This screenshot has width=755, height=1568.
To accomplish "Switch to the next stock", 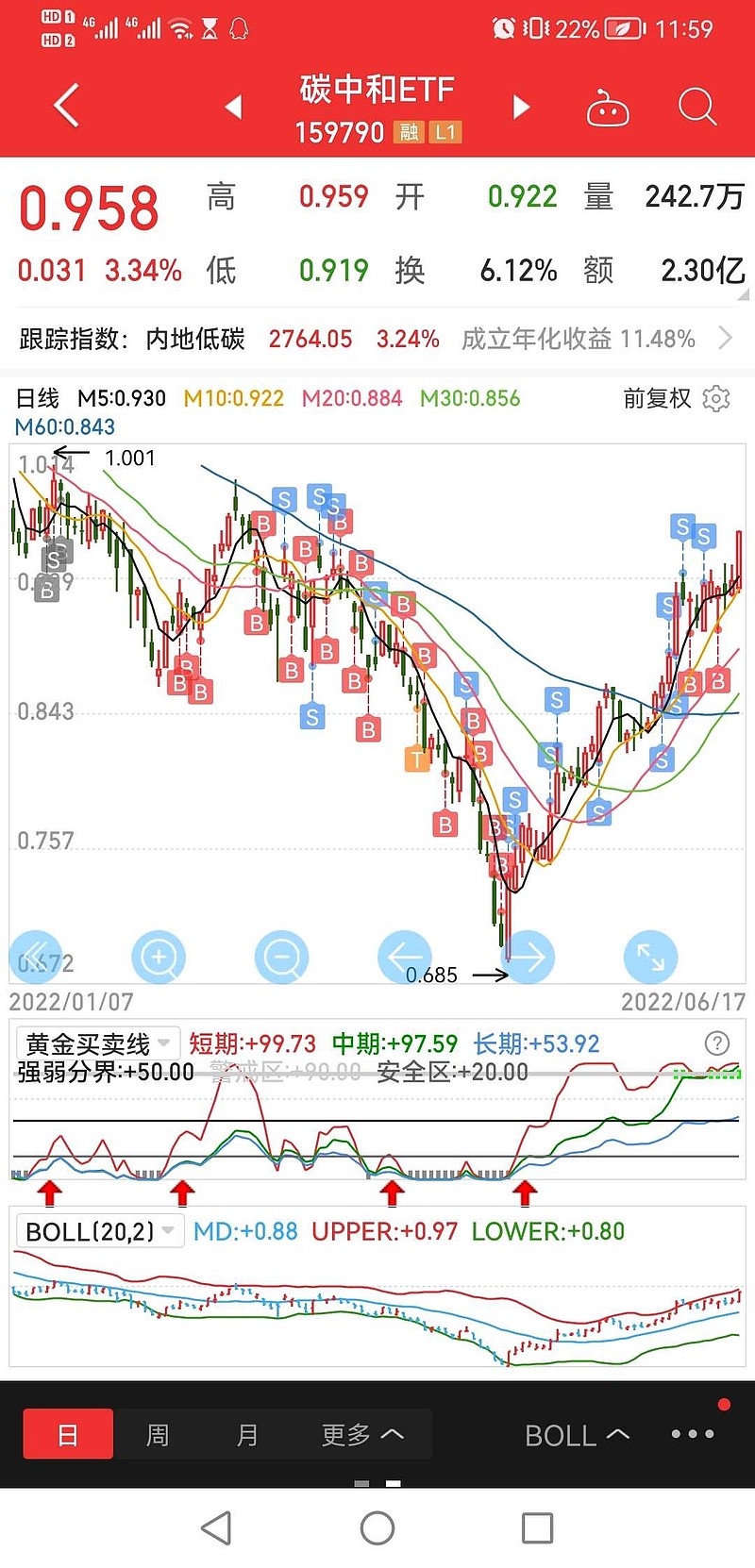I will [521, 107].
